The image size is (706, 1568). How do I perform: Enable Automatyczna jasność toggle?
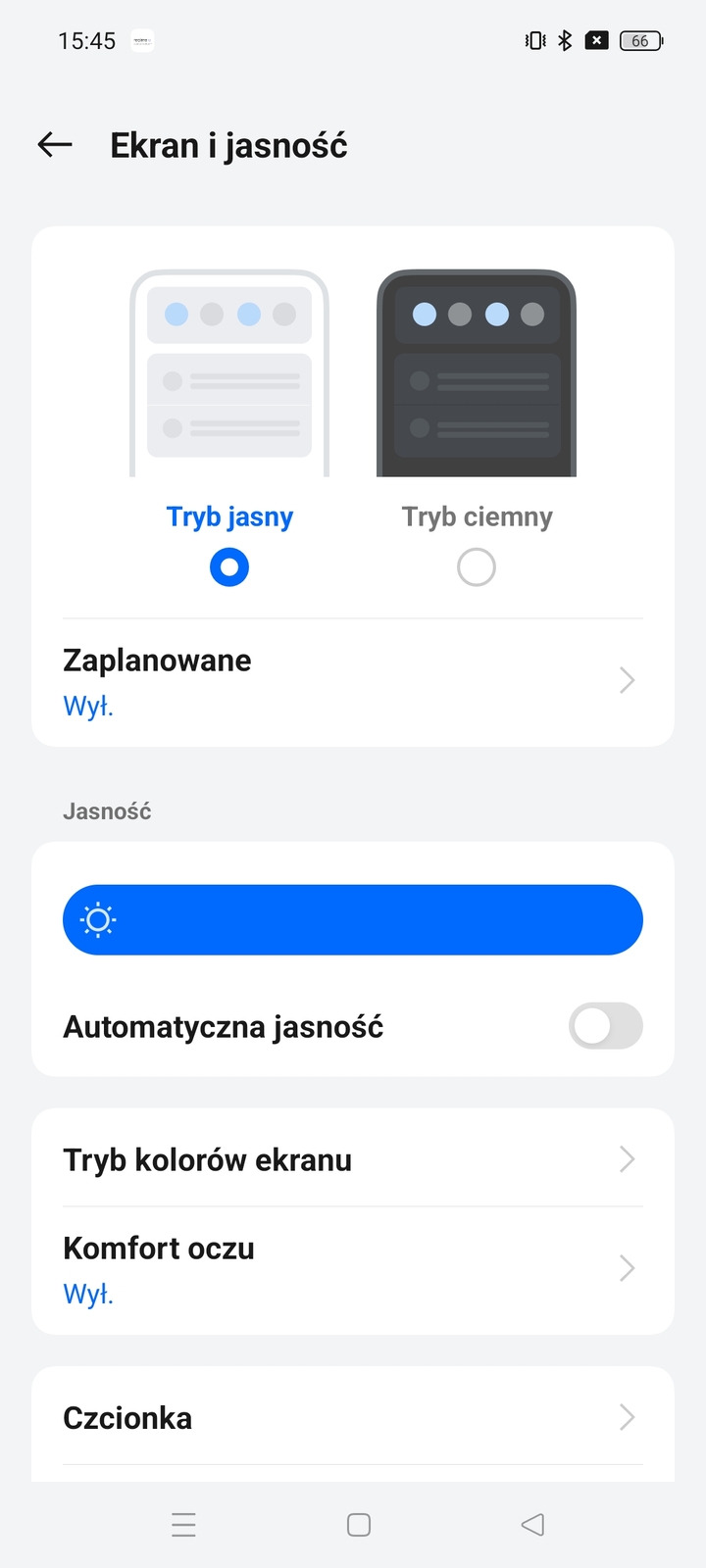(x=605, y=1026)
